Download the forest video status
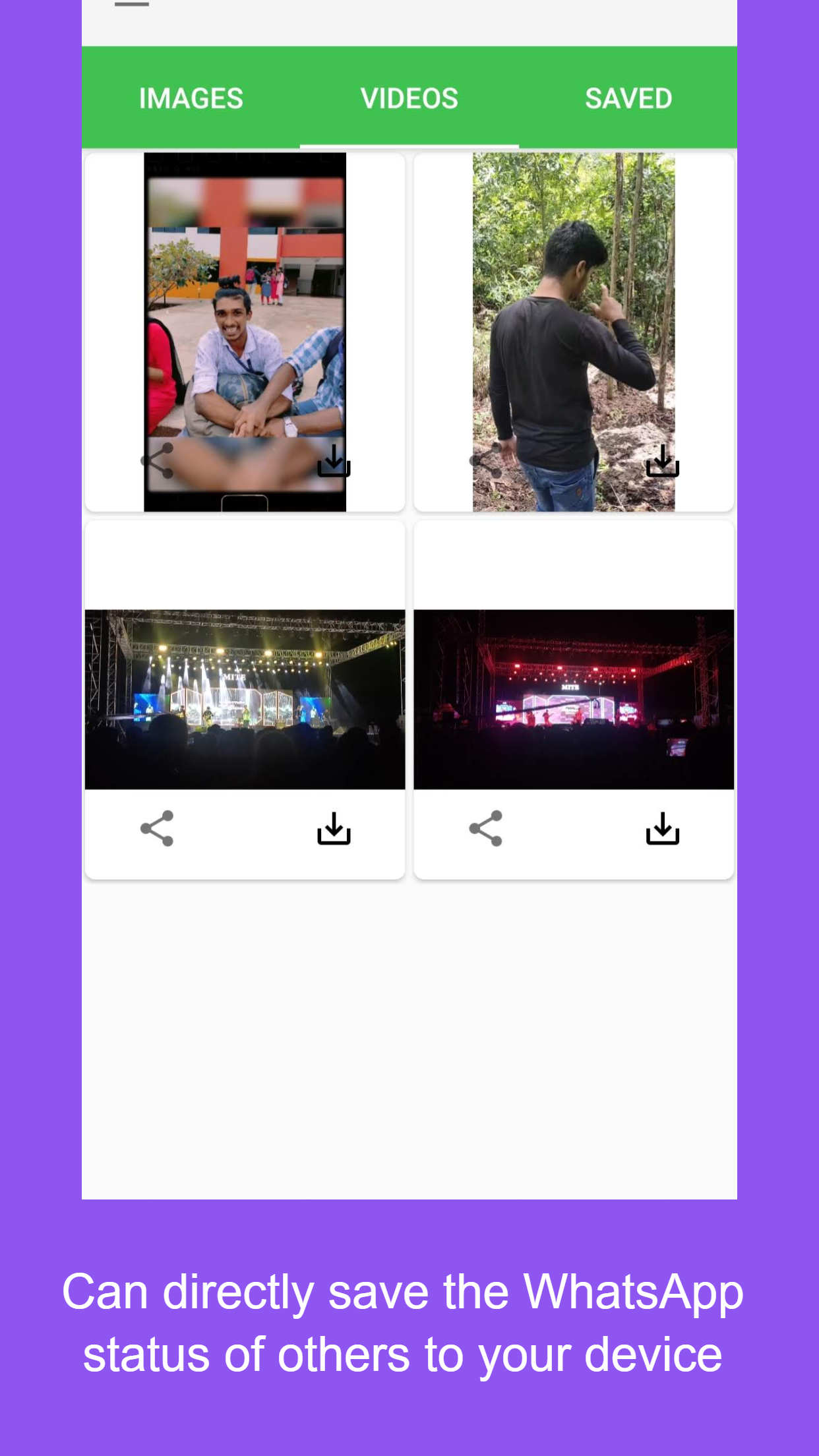 [x=662, y=462]
